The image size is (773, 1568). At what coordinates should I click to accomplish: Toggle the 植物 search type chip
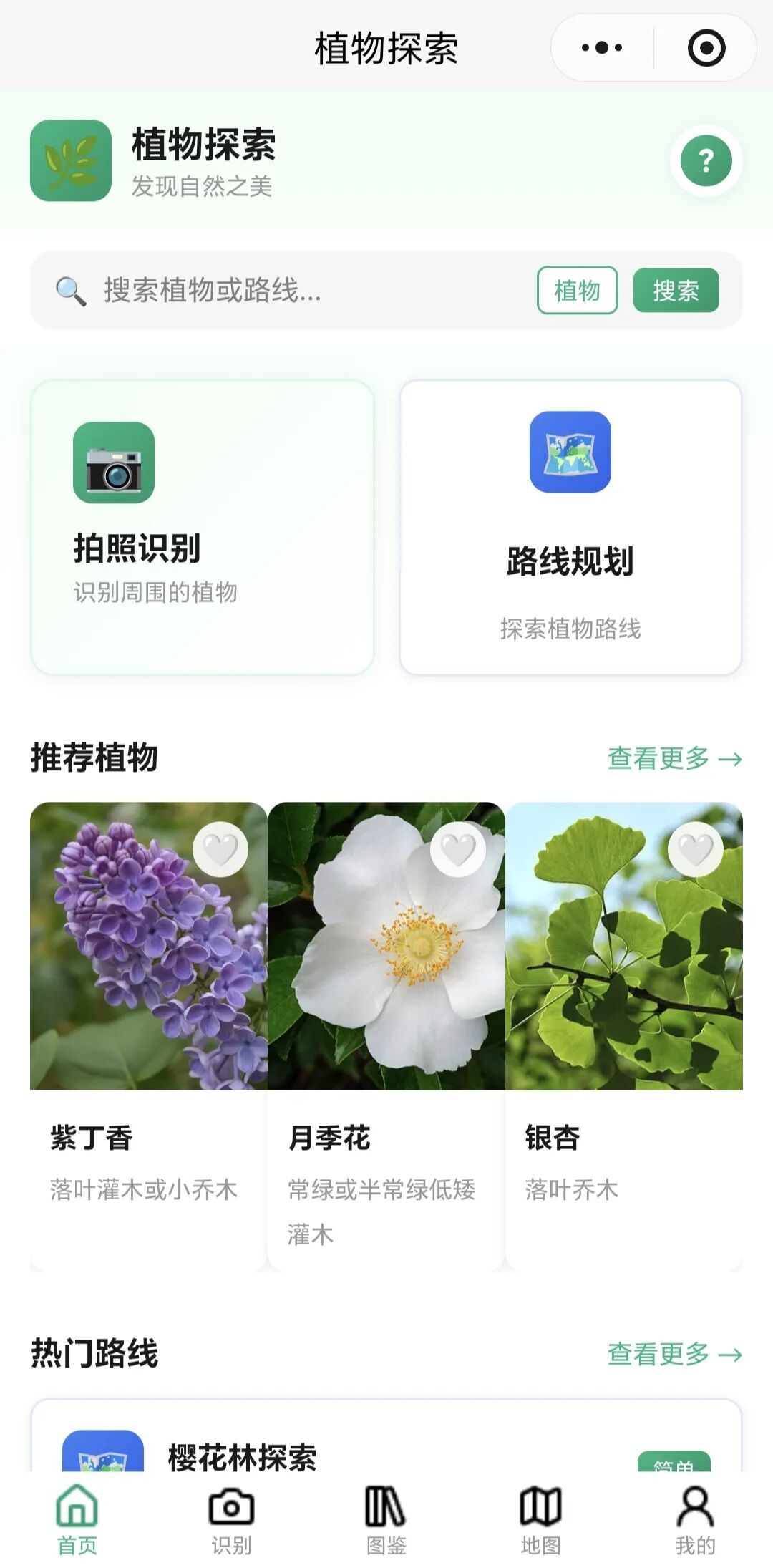[577, 291]
